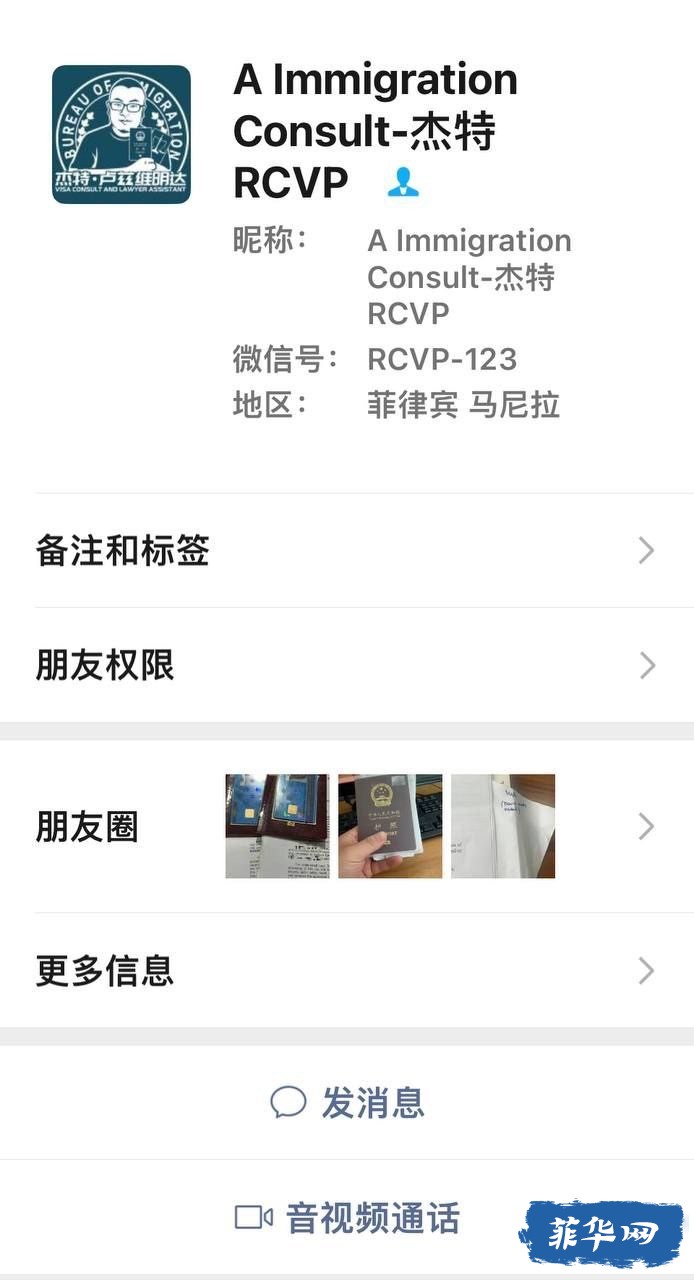Start 音视频通话 call
Viewport: 694px width, 1280px height.
(x=347, y=1218)
